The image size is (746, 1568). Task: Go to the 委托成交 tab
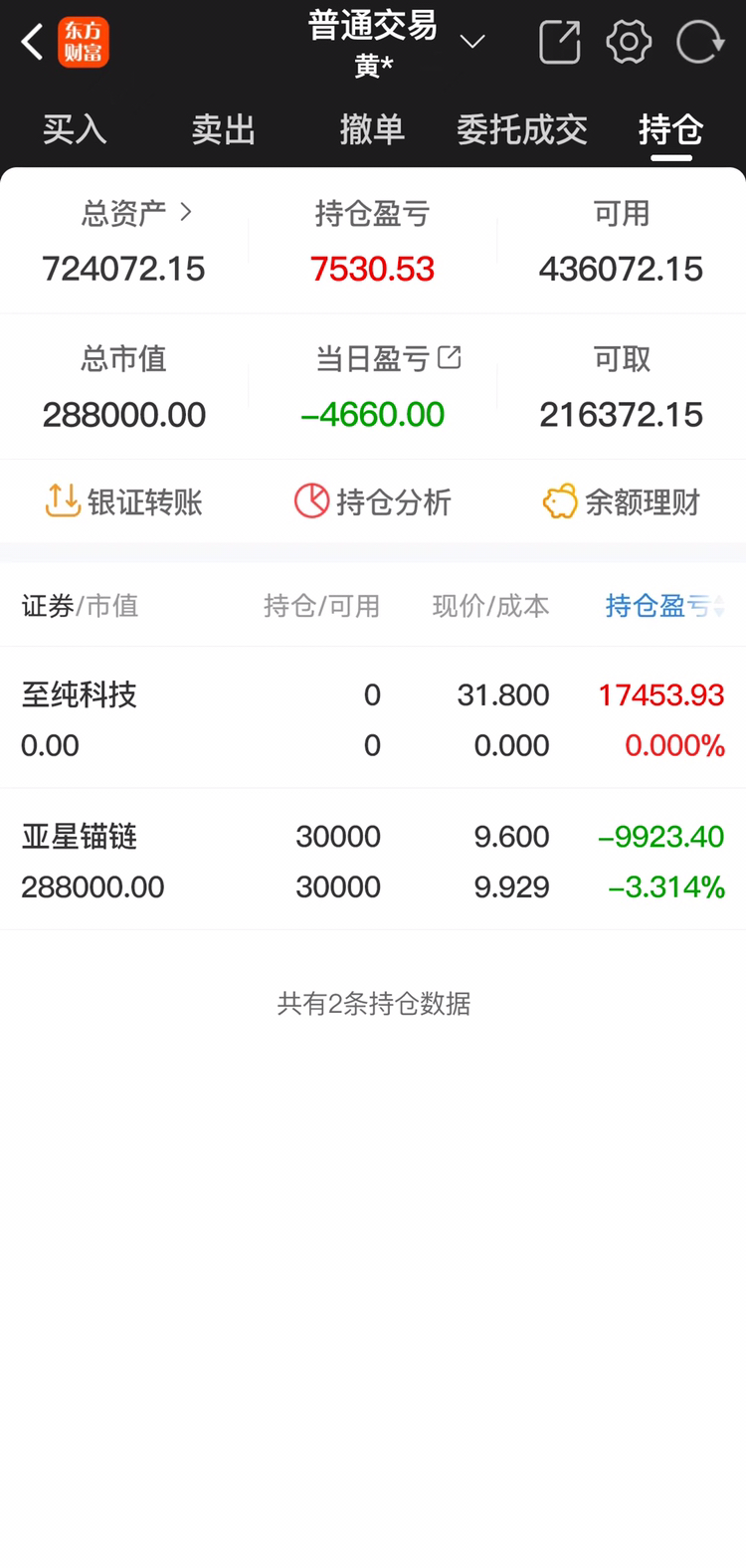coord(522,129)
